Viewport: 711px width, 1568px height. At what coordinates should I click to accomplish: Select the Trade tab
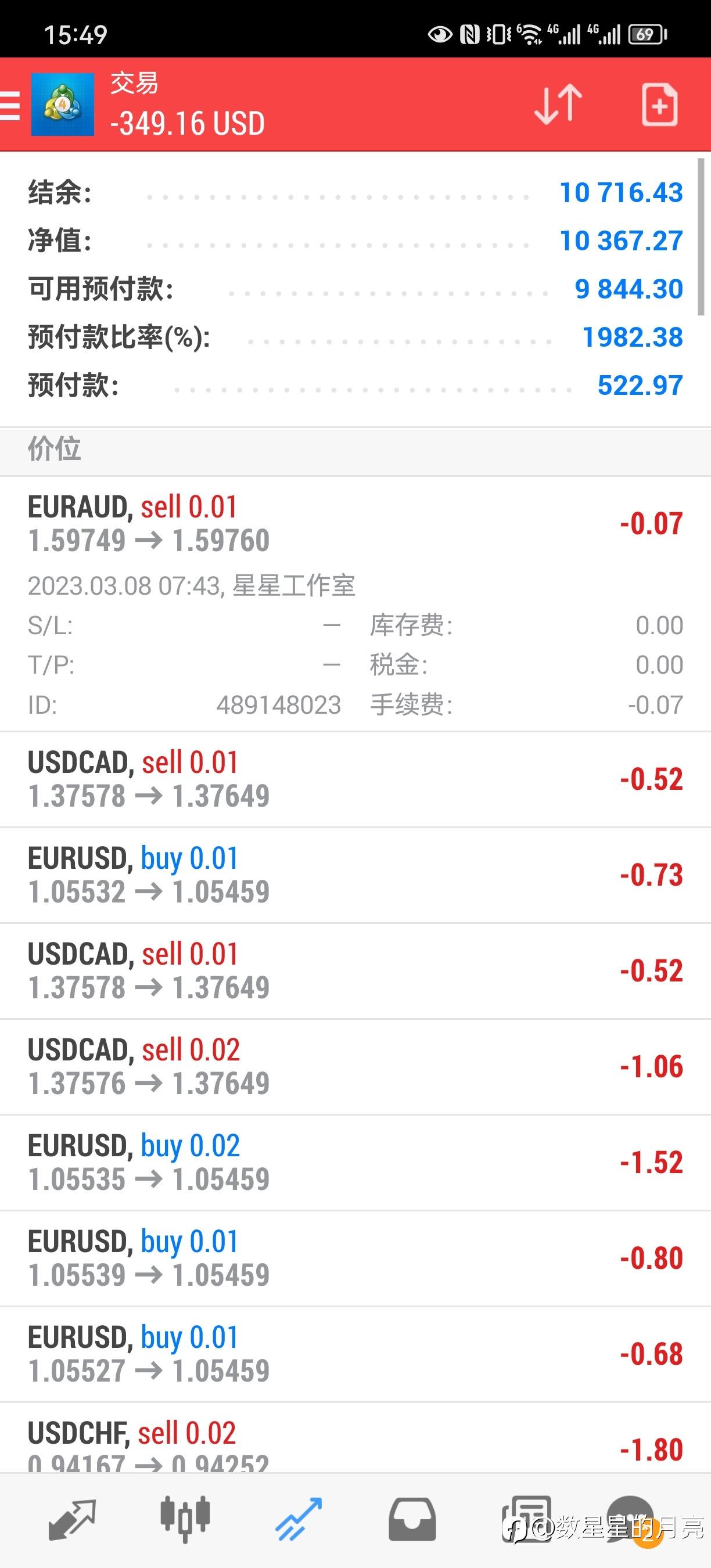(299, 1520)
